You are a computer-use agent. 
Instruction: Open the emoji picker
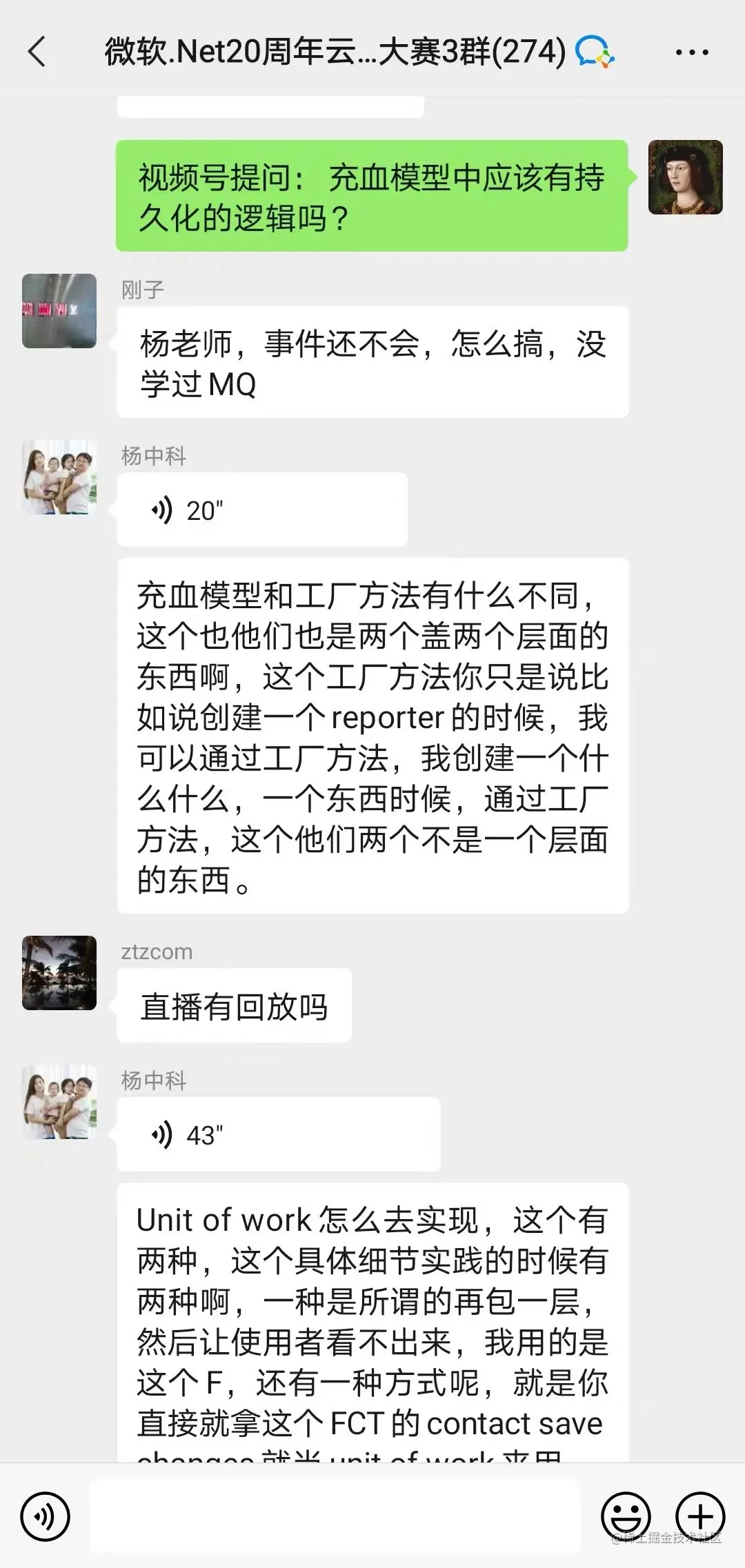pos(626,1516)
